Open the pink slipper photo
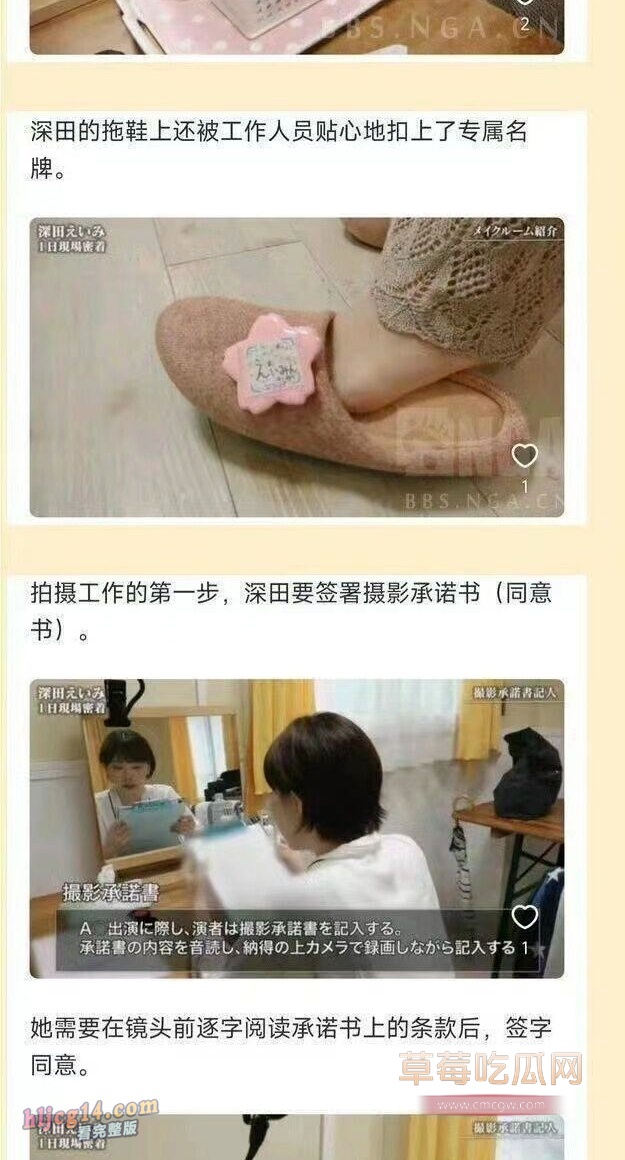Viewport: 625px width, 1160px height. [296, 367]
